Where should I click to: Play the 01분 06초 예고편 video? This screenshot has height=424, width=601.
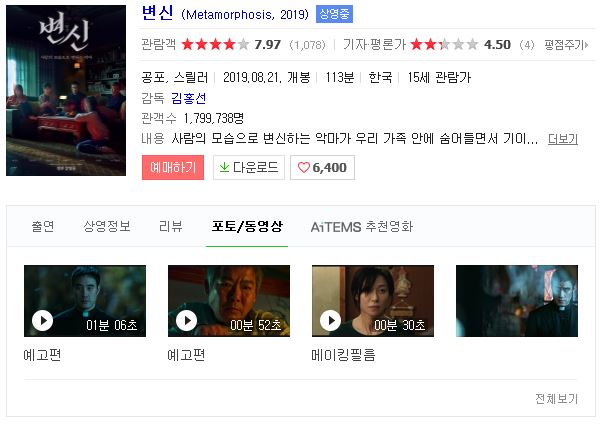[x=85, y=301]
